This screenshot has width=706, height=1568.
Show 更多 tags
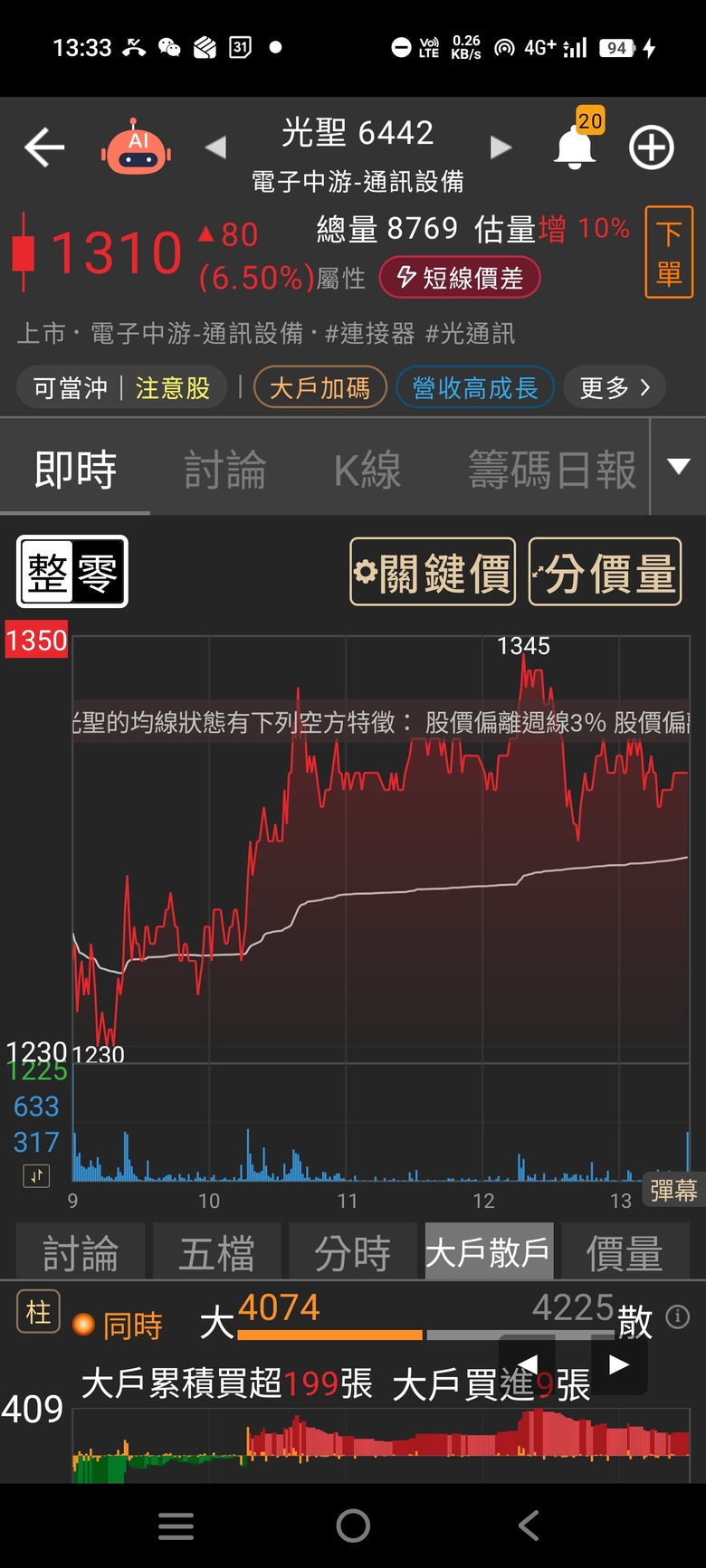tap(615, 388)
